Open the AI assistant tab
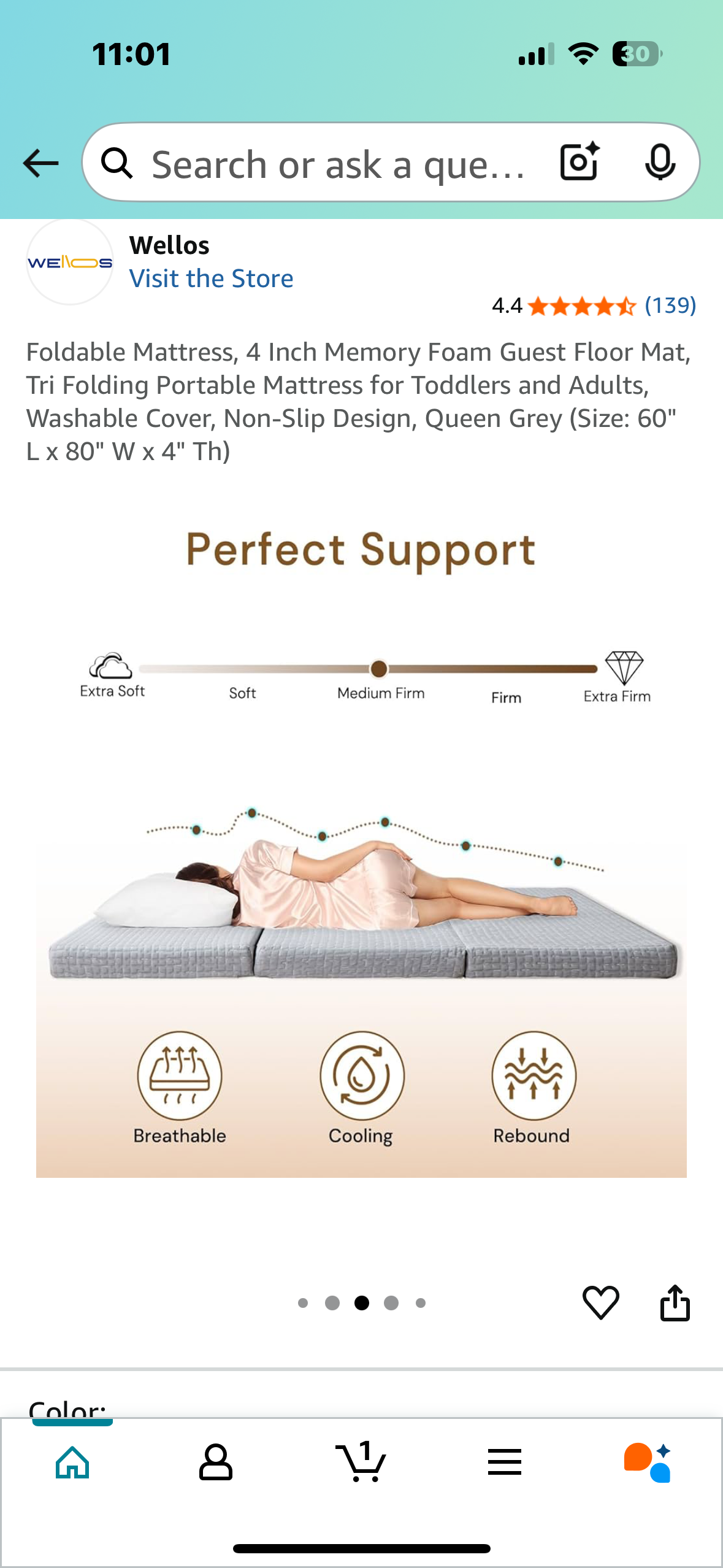This screenshot has height=1568, width=723. (648, 1462)
